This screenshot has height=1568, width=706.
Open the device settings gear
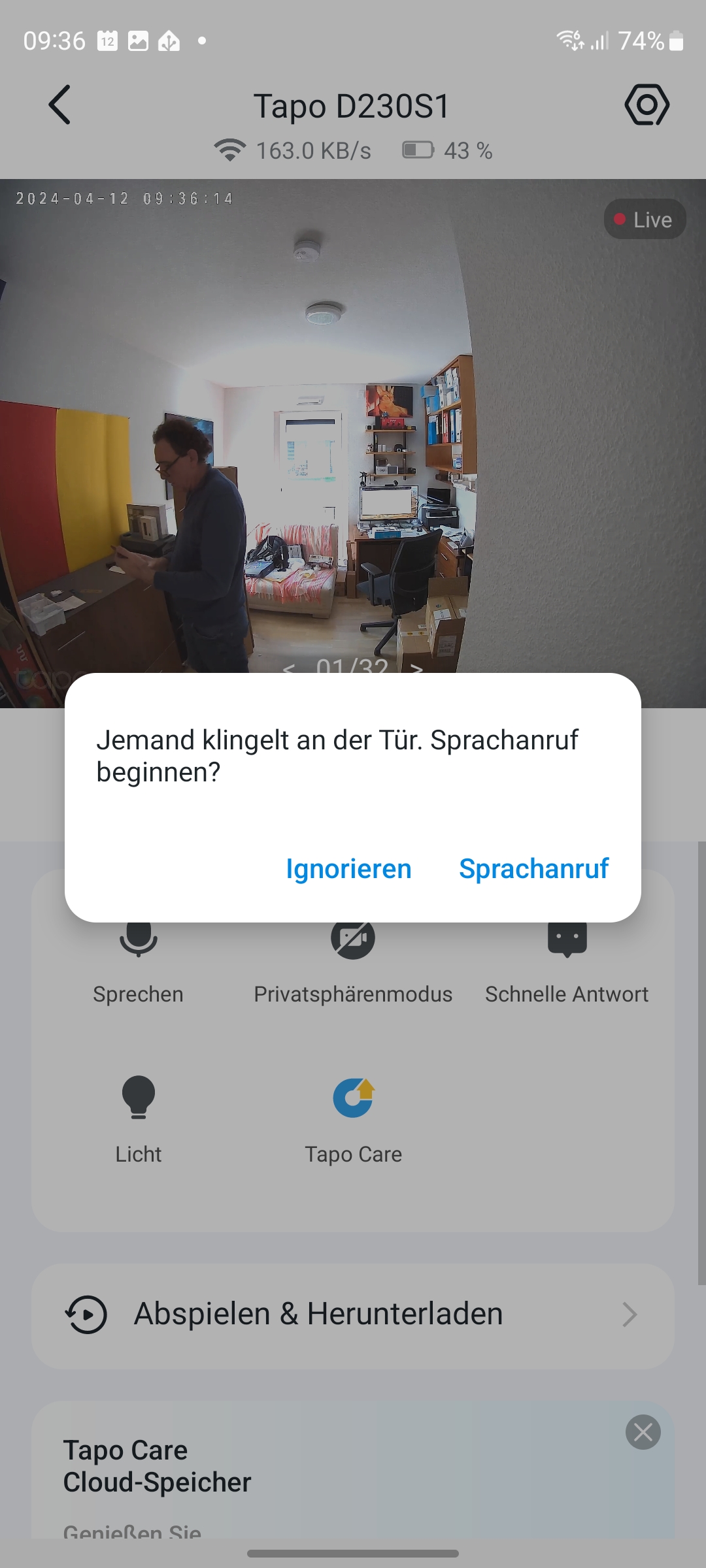(x=647, y=105)
